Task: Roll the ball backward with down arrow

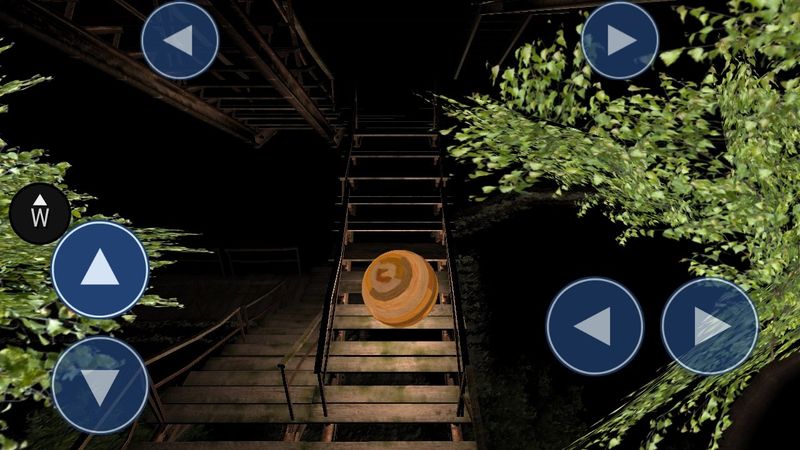Action: tap(100, 385)
